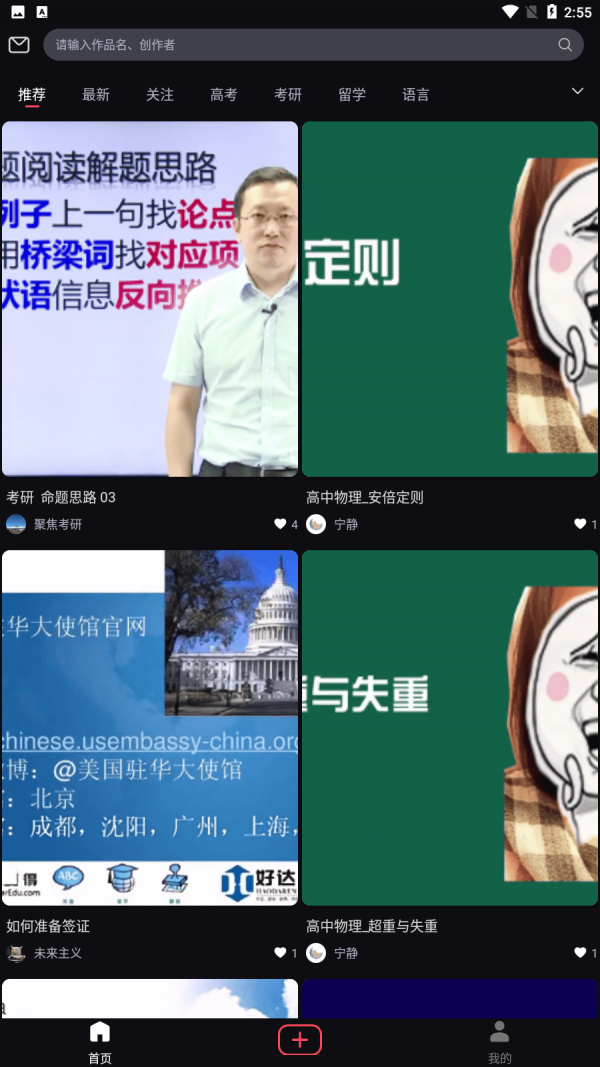Like the 考研 命题思路 03 video
This screenshot has height=1067, width=600.
click(281, 524)
